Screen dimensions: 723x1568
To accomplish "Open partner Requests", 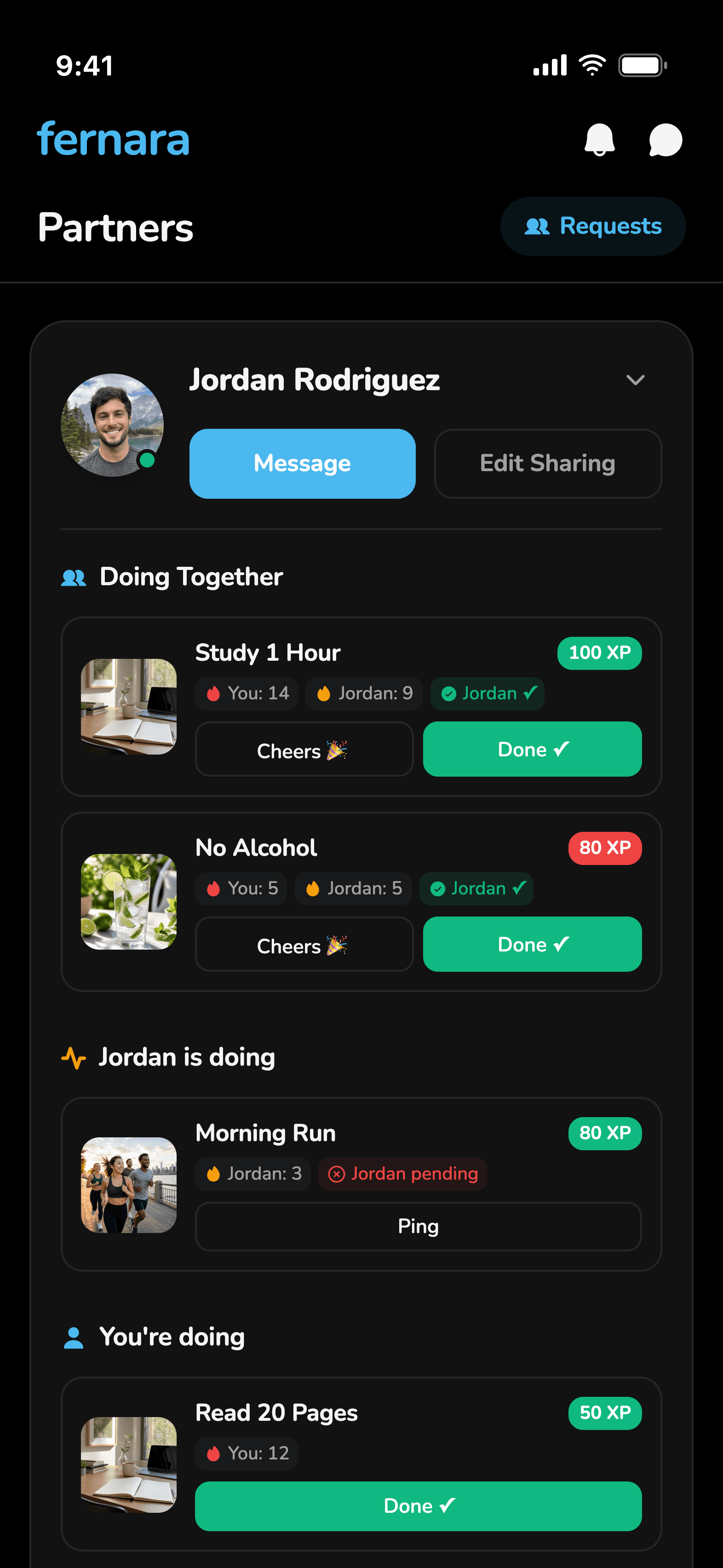I will tap(593, 226).
